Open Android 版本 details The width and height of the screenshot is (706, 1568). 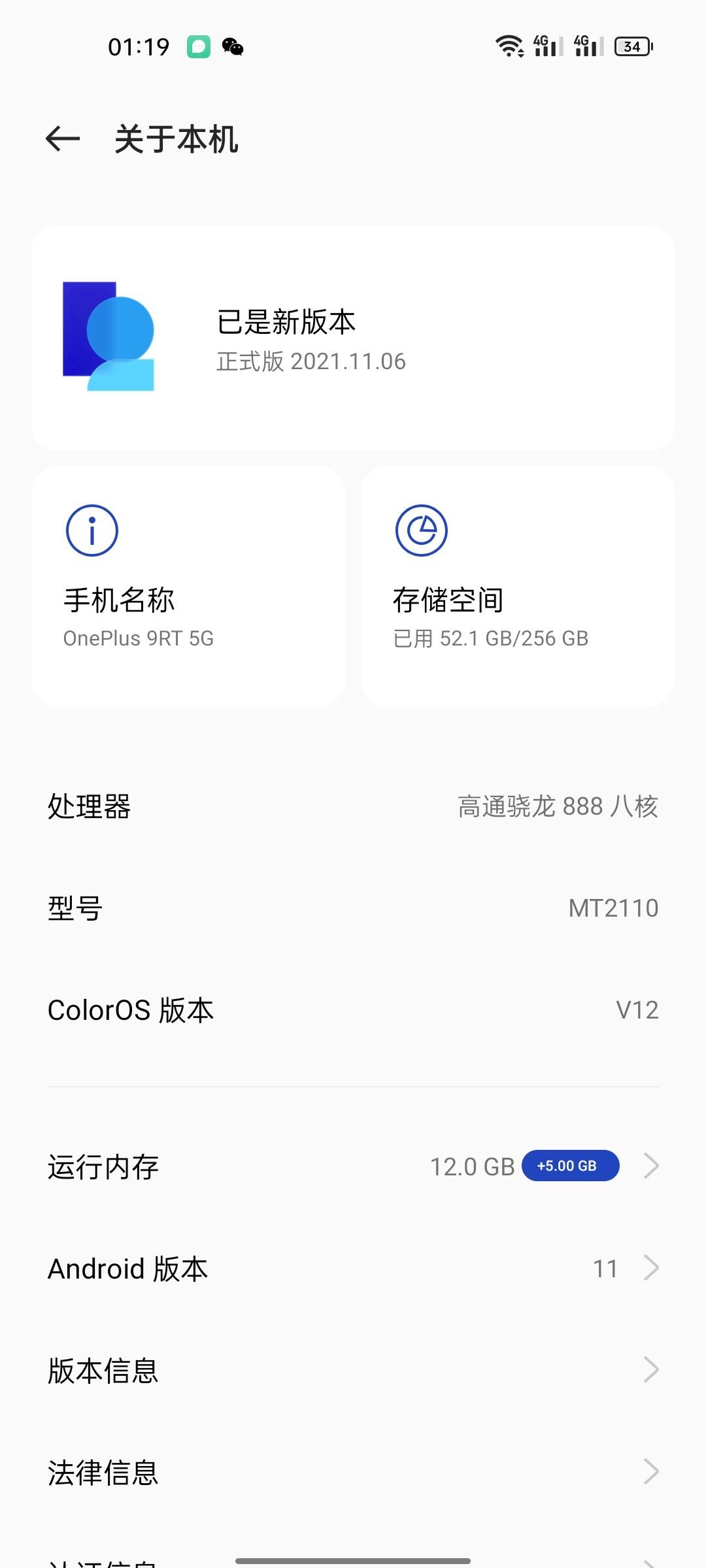(353, 1268)
